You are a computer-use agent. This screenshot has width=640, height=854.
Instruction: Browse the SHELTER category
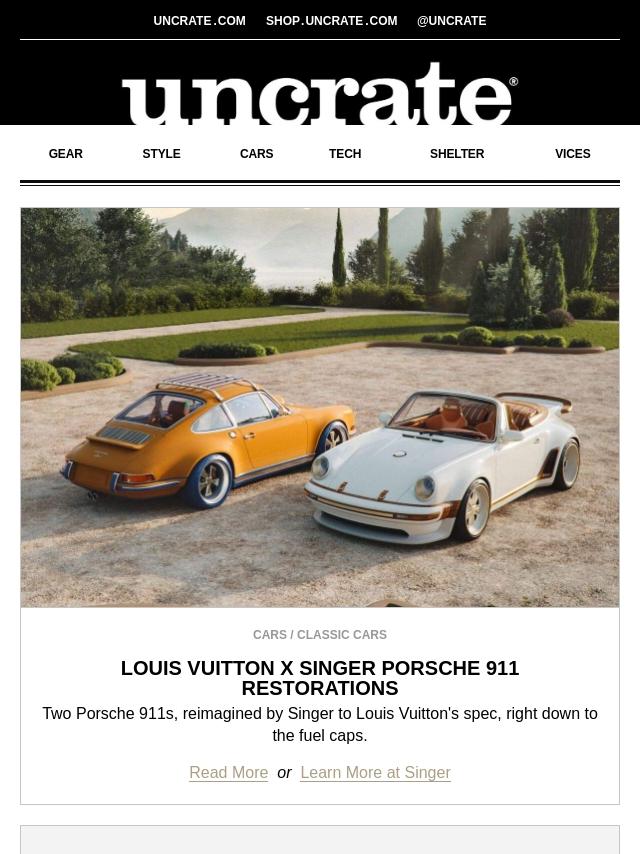[x=457, y=154]
